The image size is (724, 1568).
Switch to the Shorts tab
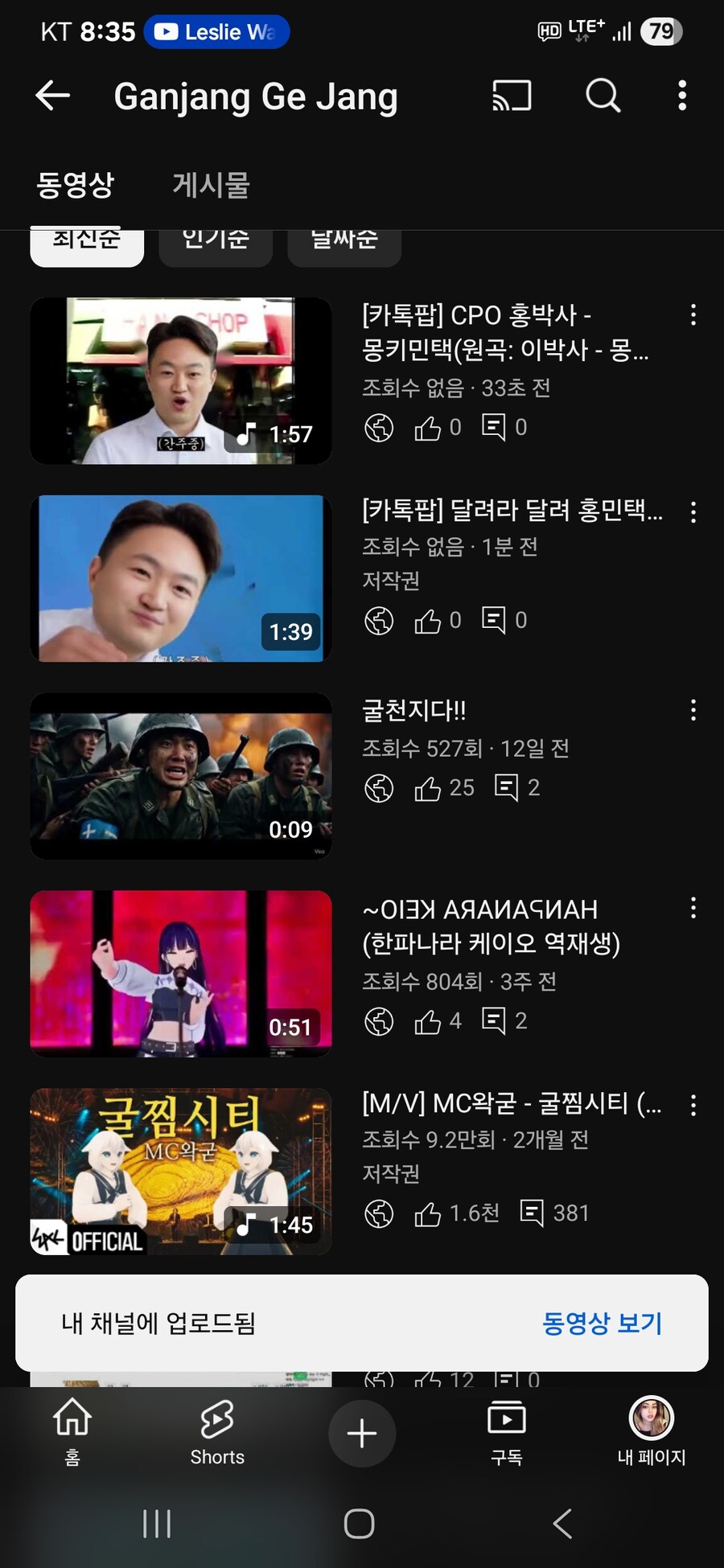pyautogui.click(x=217, y=1433)
